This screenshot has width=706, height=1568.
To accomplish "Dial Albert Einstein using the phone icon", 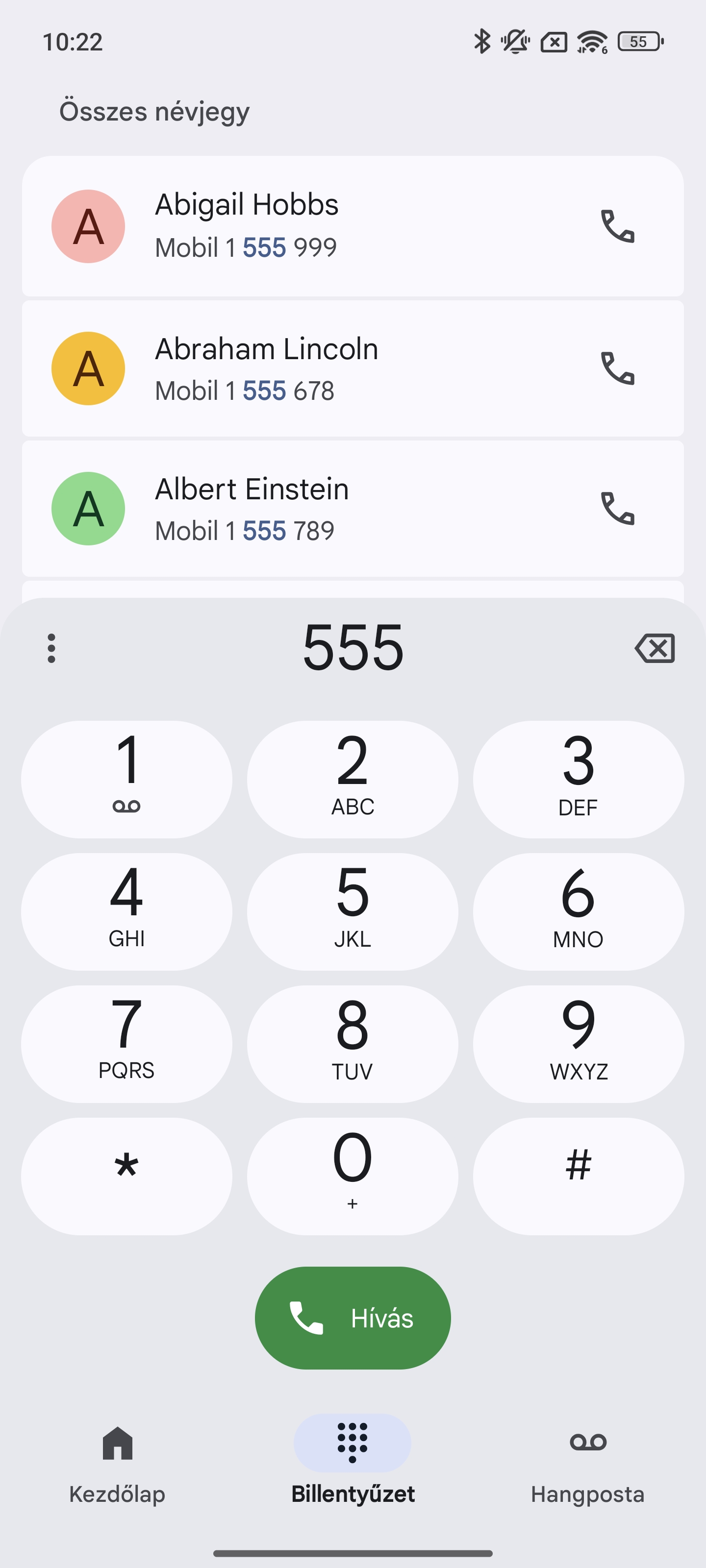I will [618, 508].
